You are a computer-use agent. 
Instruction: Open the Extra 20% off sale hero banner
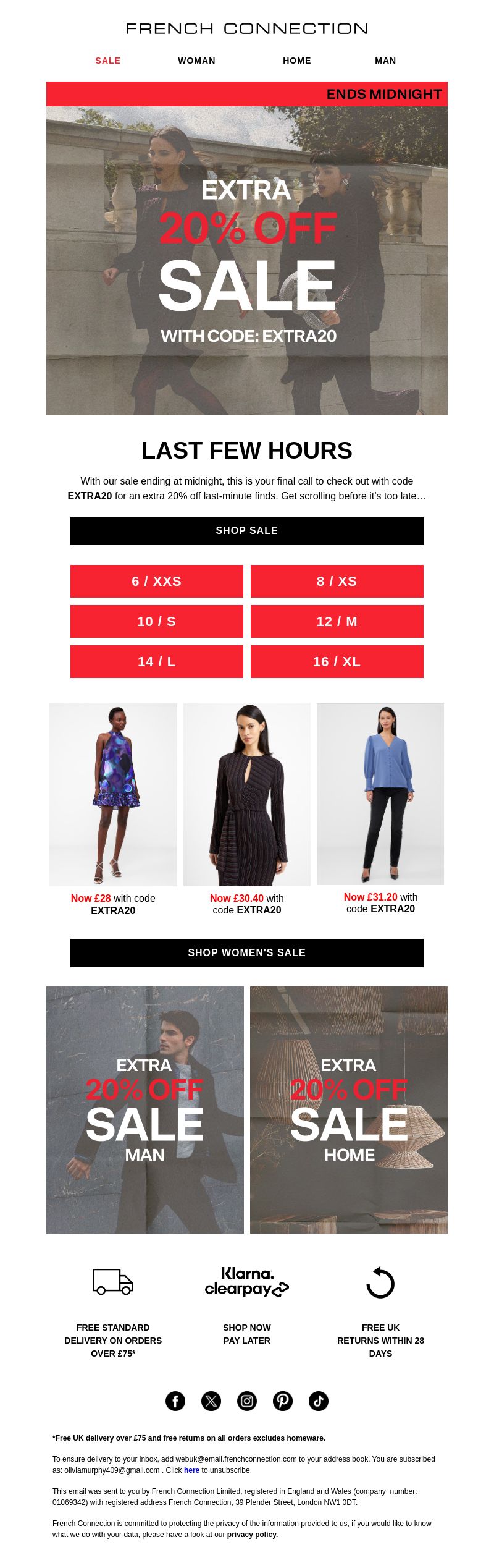247,260
